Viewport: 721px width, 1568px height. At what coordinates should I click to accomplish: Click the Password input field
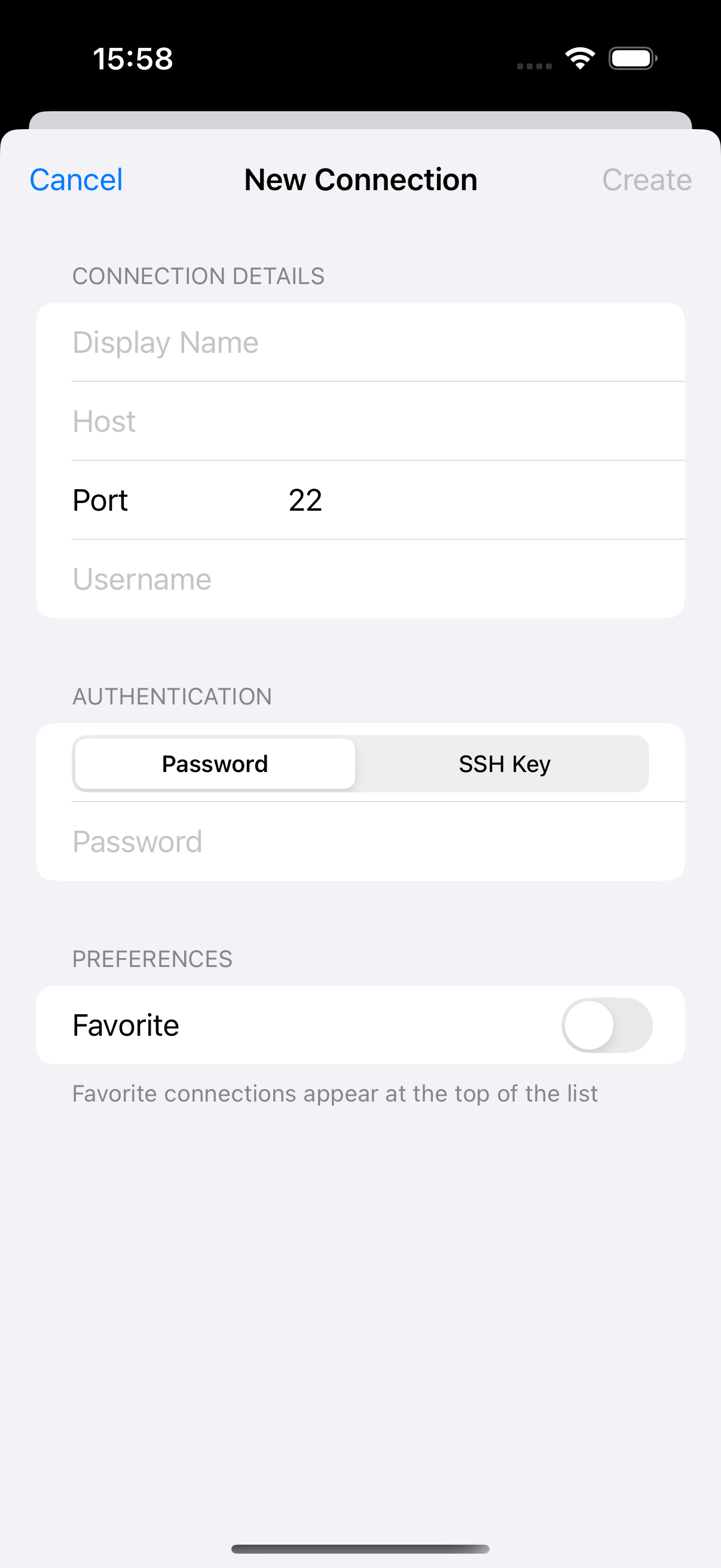tap(361, 842)
